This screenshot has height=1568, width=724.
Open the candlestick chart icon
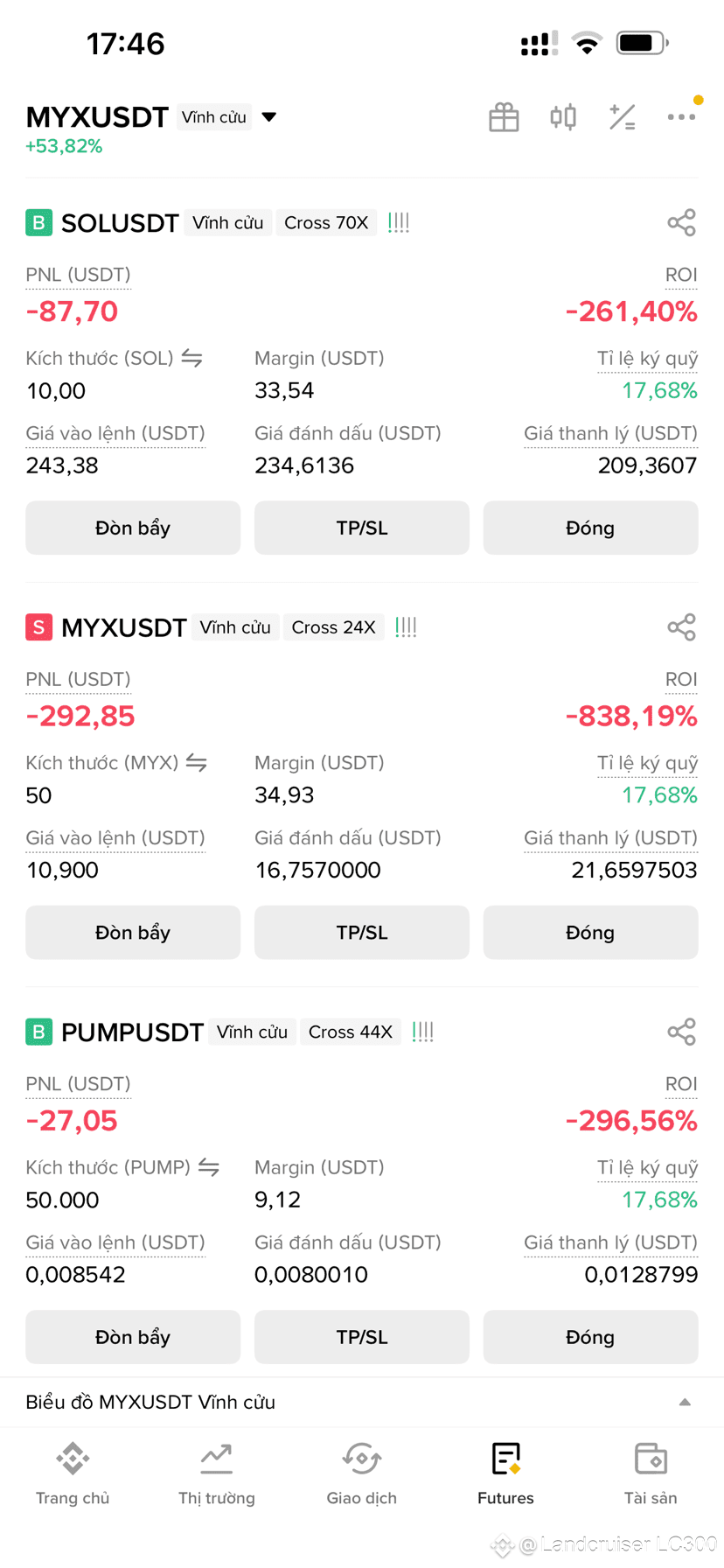point(563,117)
